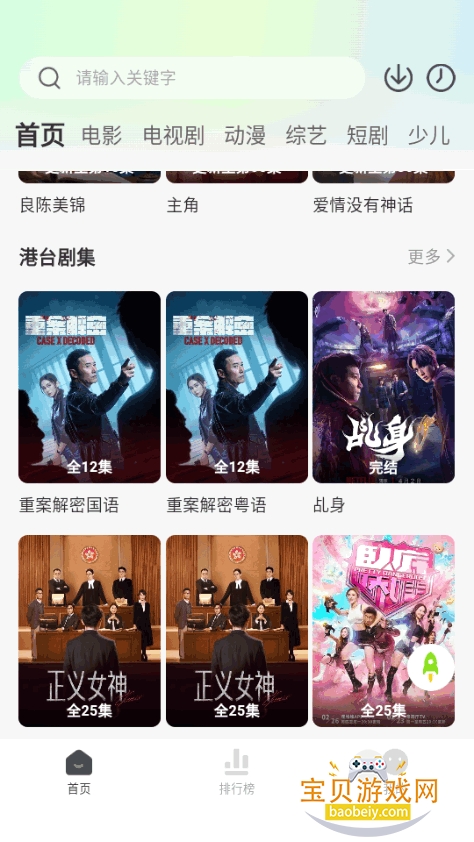474x842 pixels.
Task: Switch to the 电视剧 tab
Action: pos(173,135)
